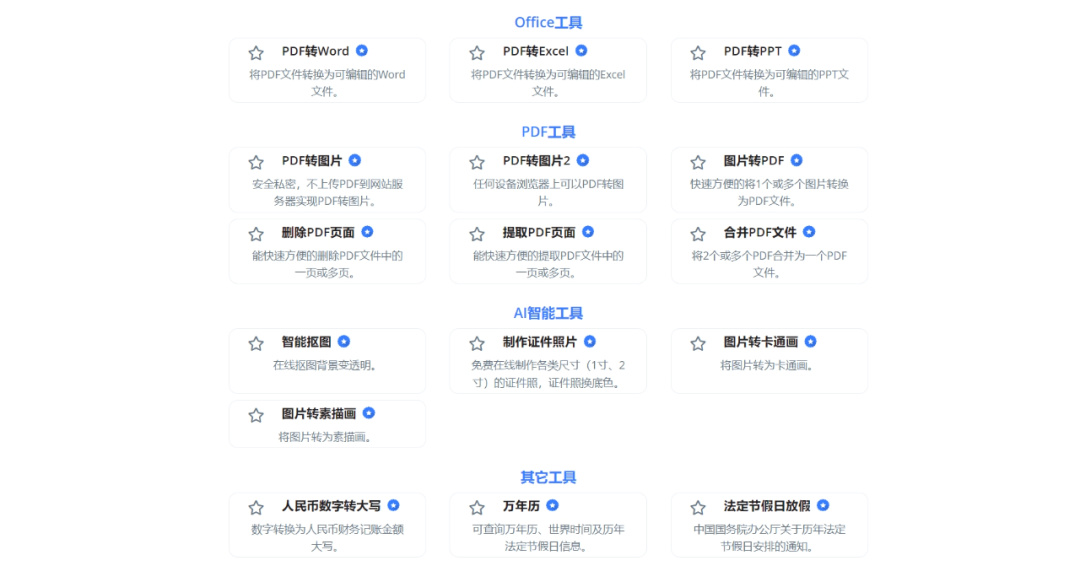The image size is (1080, 582).
Task: Open the 图片转素描画 tool
Action: [327, 424]
